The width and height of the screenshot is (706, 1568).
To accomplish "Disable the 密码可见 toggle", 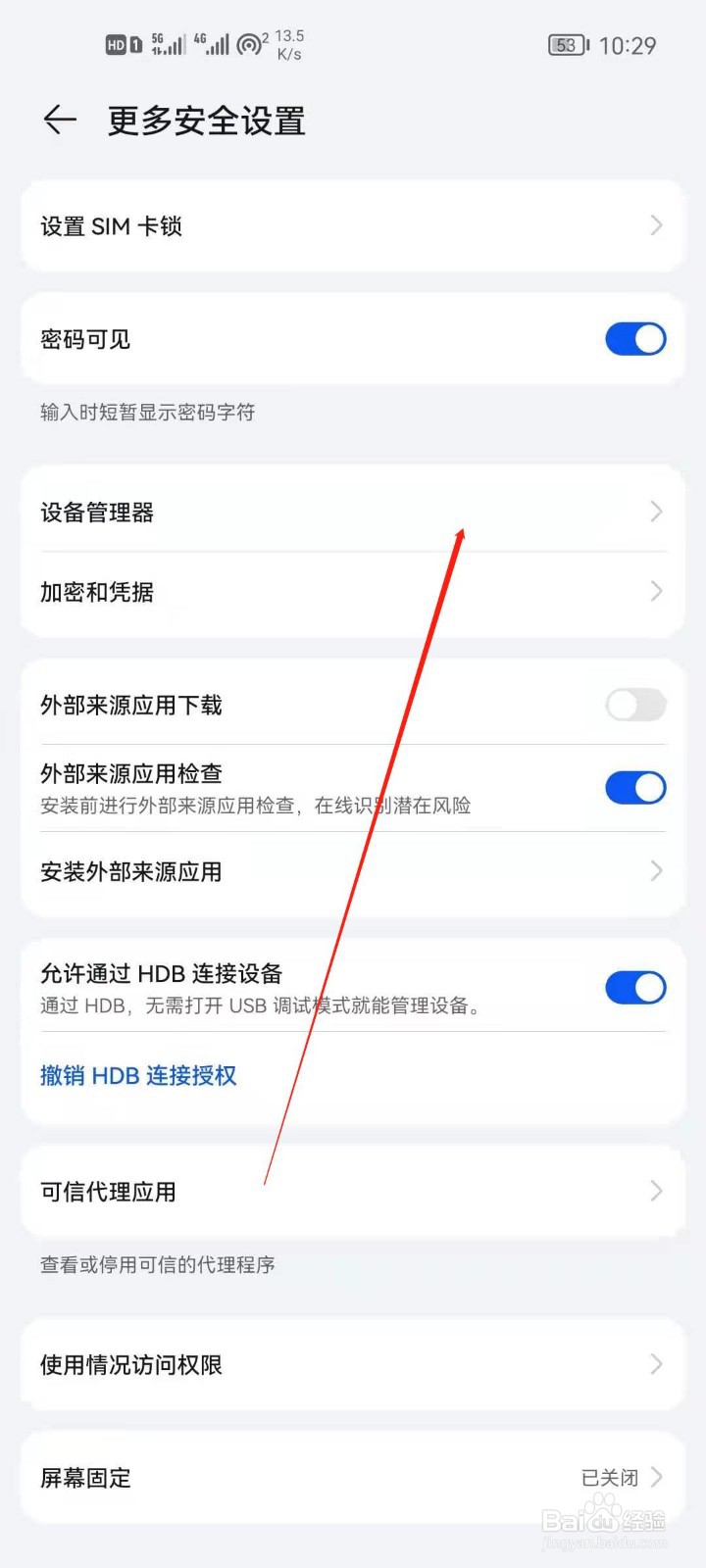I will point(635,339).
